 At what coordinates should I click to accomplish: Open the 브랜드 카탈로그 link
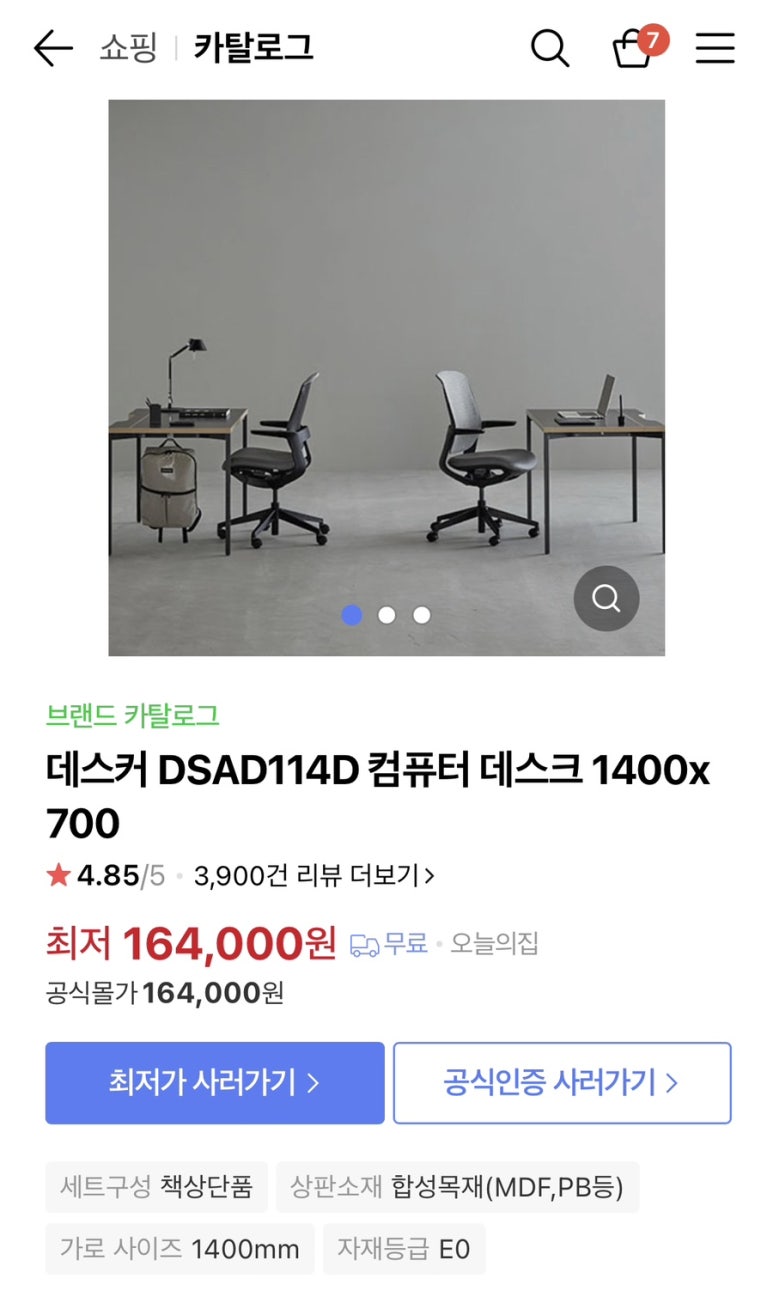tap(133, 716)
